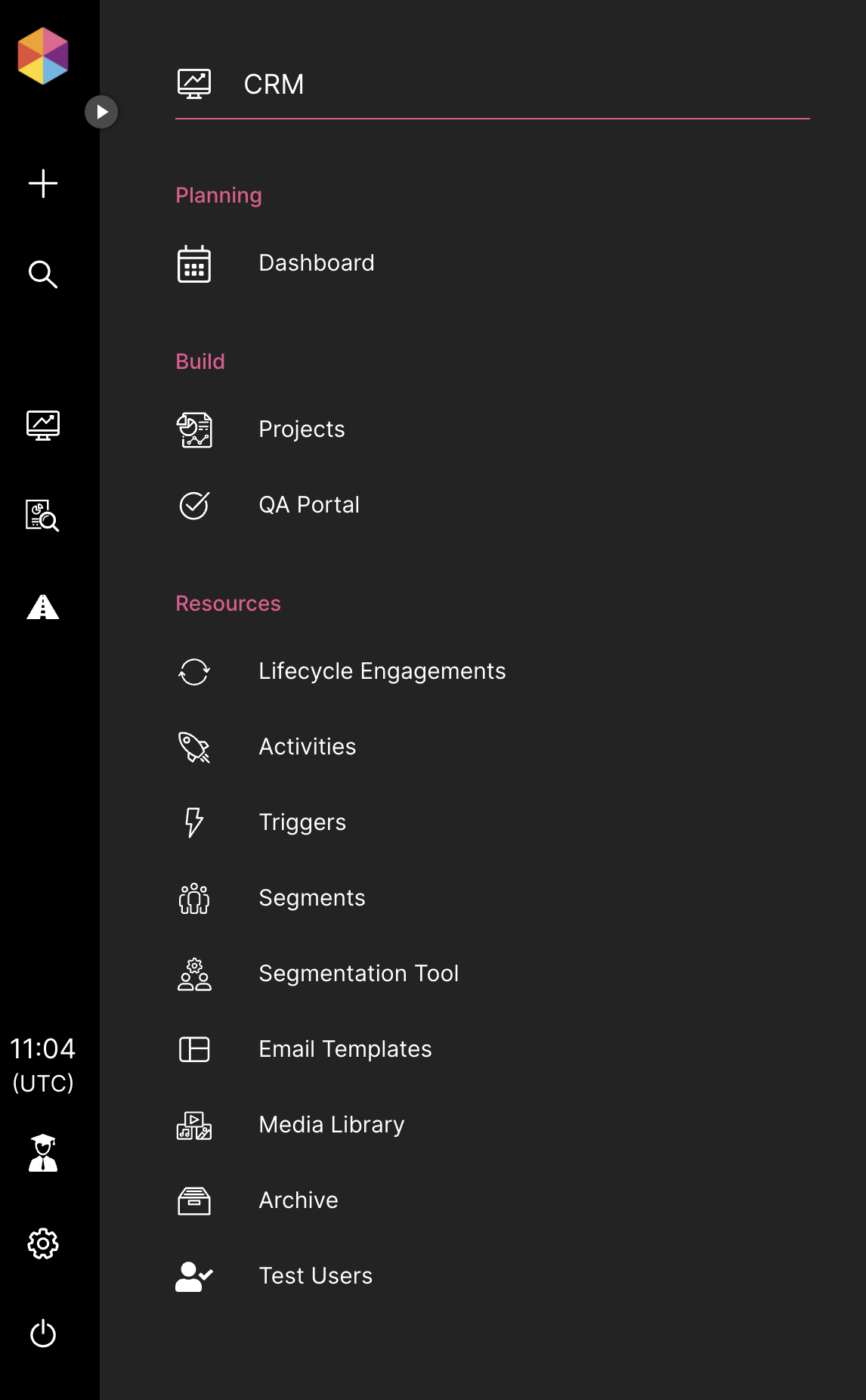Tap the plus icon in the sidebar
866x1400 pixels.
[43, 184]
